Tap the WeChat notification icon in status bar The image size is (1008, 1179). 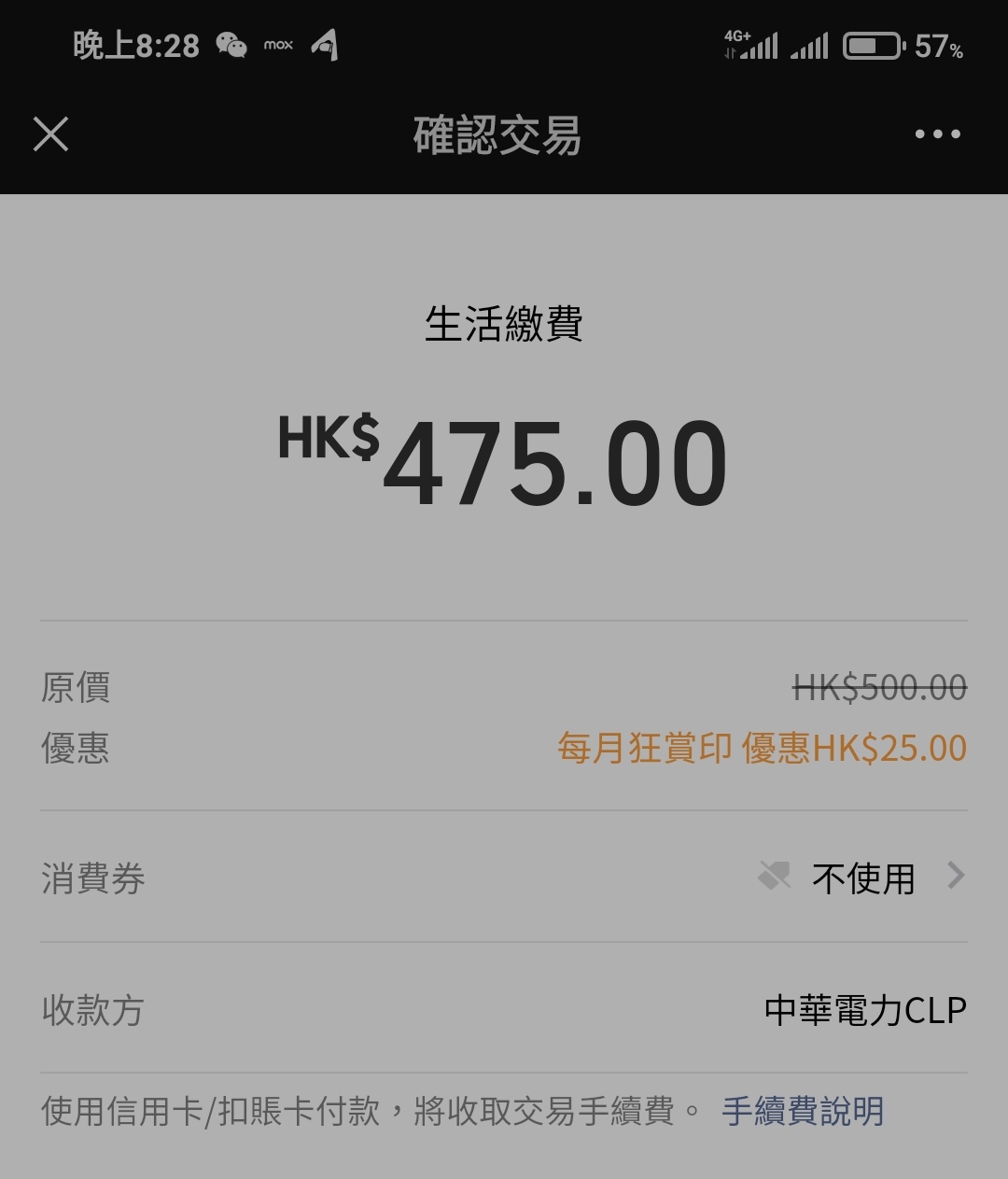pyautogui.click(x=232, y=45)
